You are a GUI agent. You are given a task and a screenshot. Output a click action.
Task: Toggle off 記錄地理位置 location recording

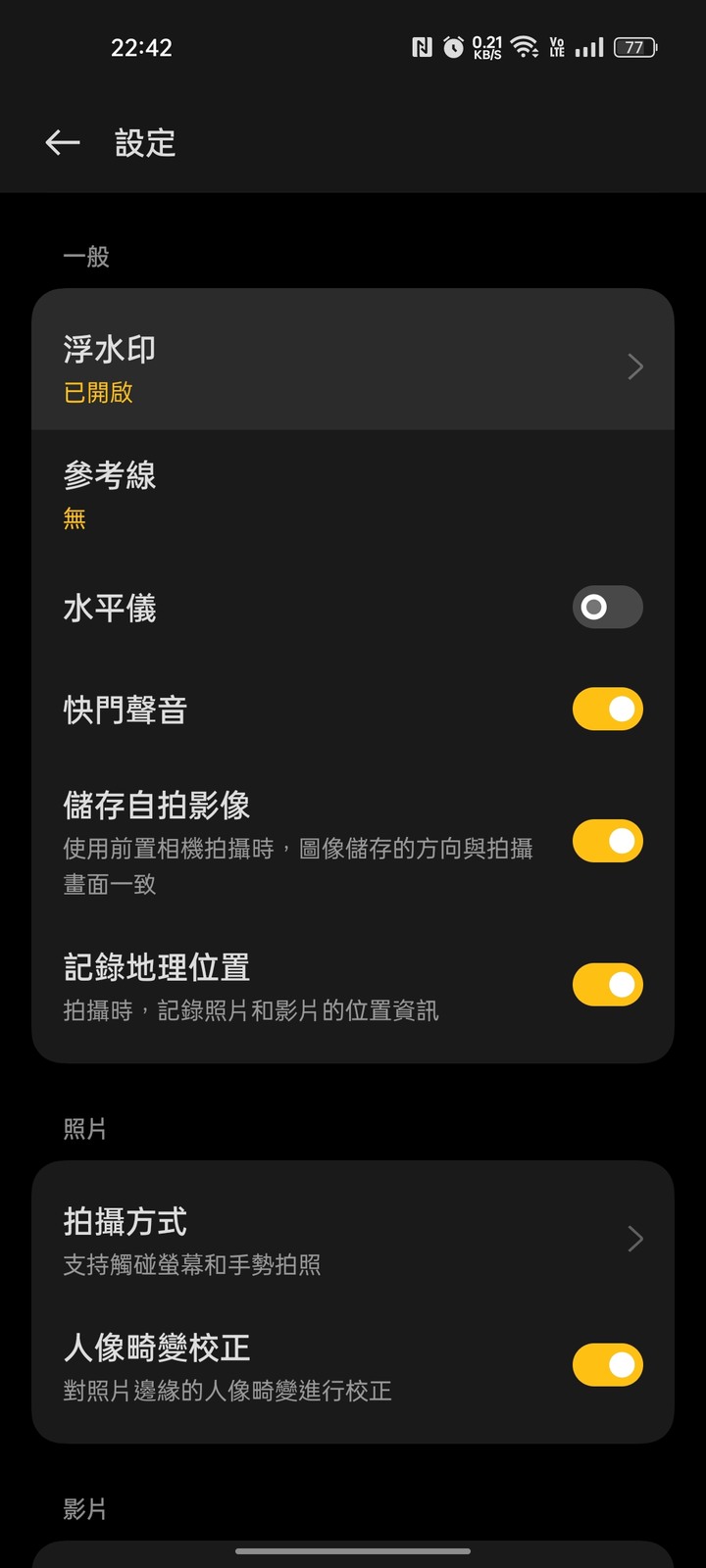[x=607, y=985]
